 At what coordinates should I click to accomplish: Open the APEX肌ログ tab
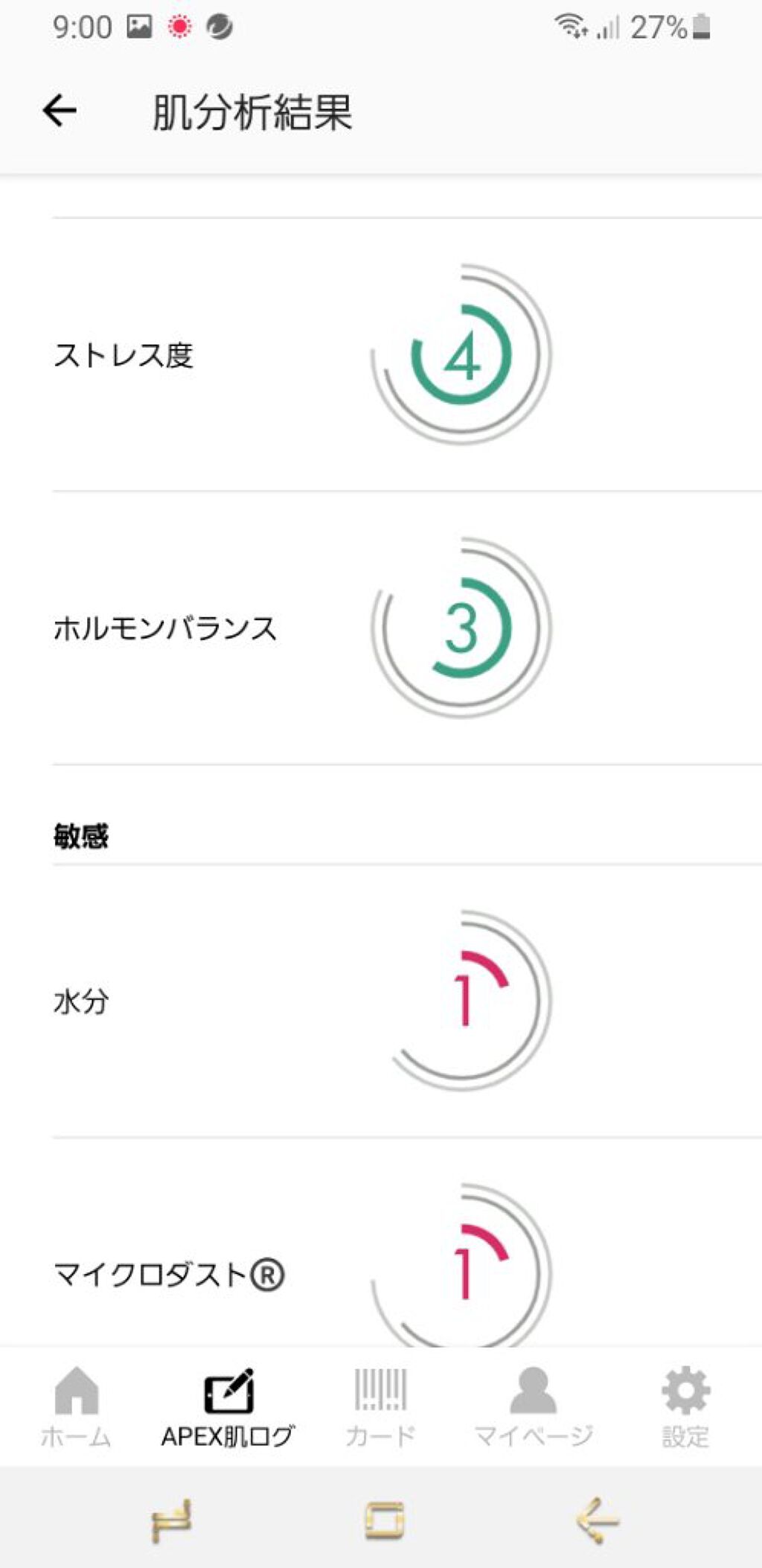click(x=228, y=1406)
